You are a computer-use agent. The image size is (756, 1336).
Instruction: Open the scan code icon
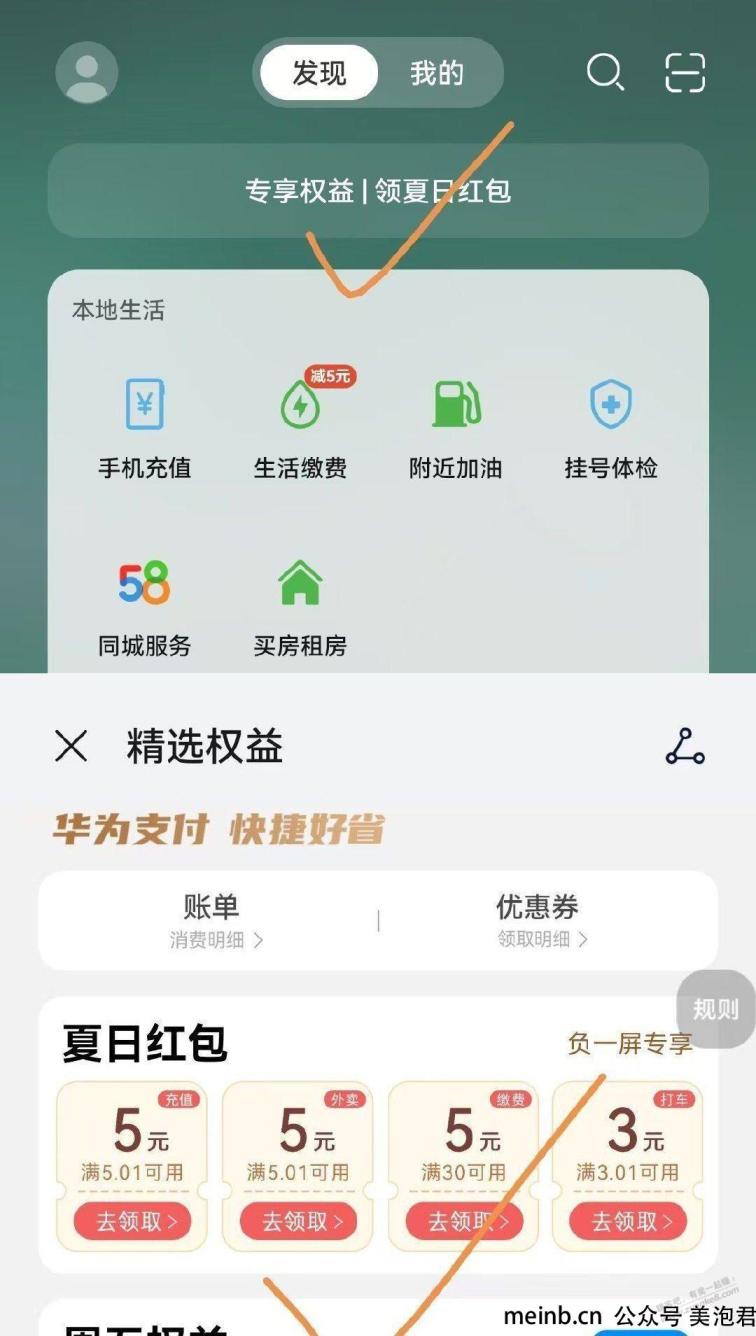tap(685, 73)
